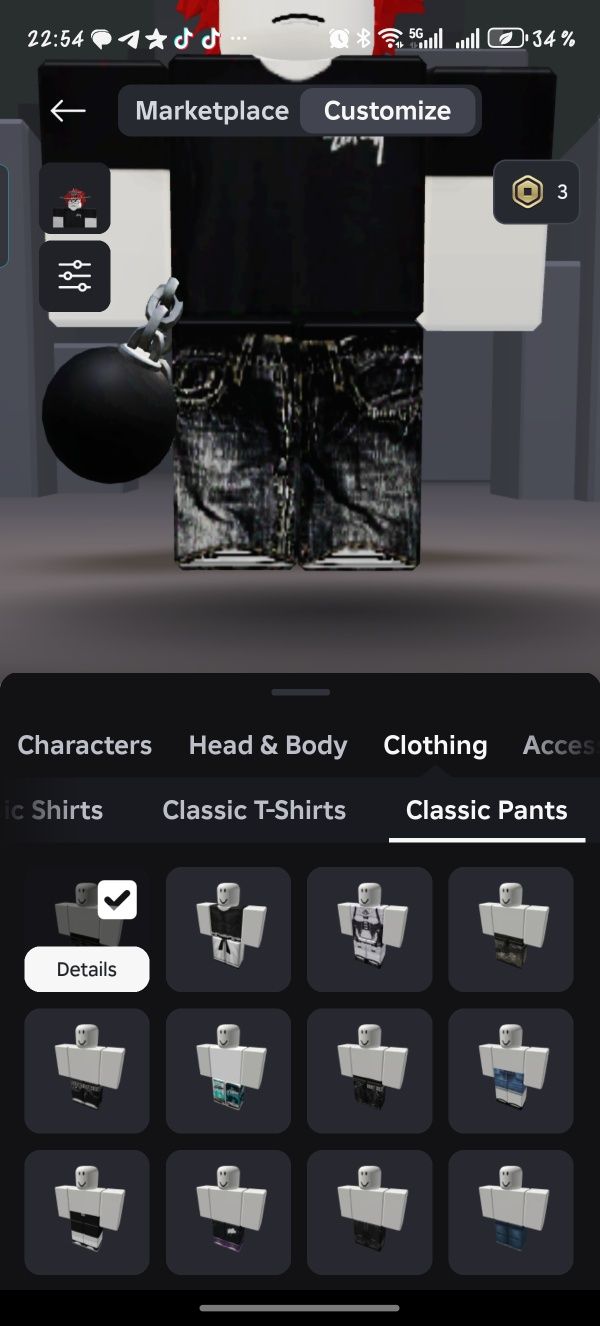Open the Robux balance button

(x=536, y=192)
